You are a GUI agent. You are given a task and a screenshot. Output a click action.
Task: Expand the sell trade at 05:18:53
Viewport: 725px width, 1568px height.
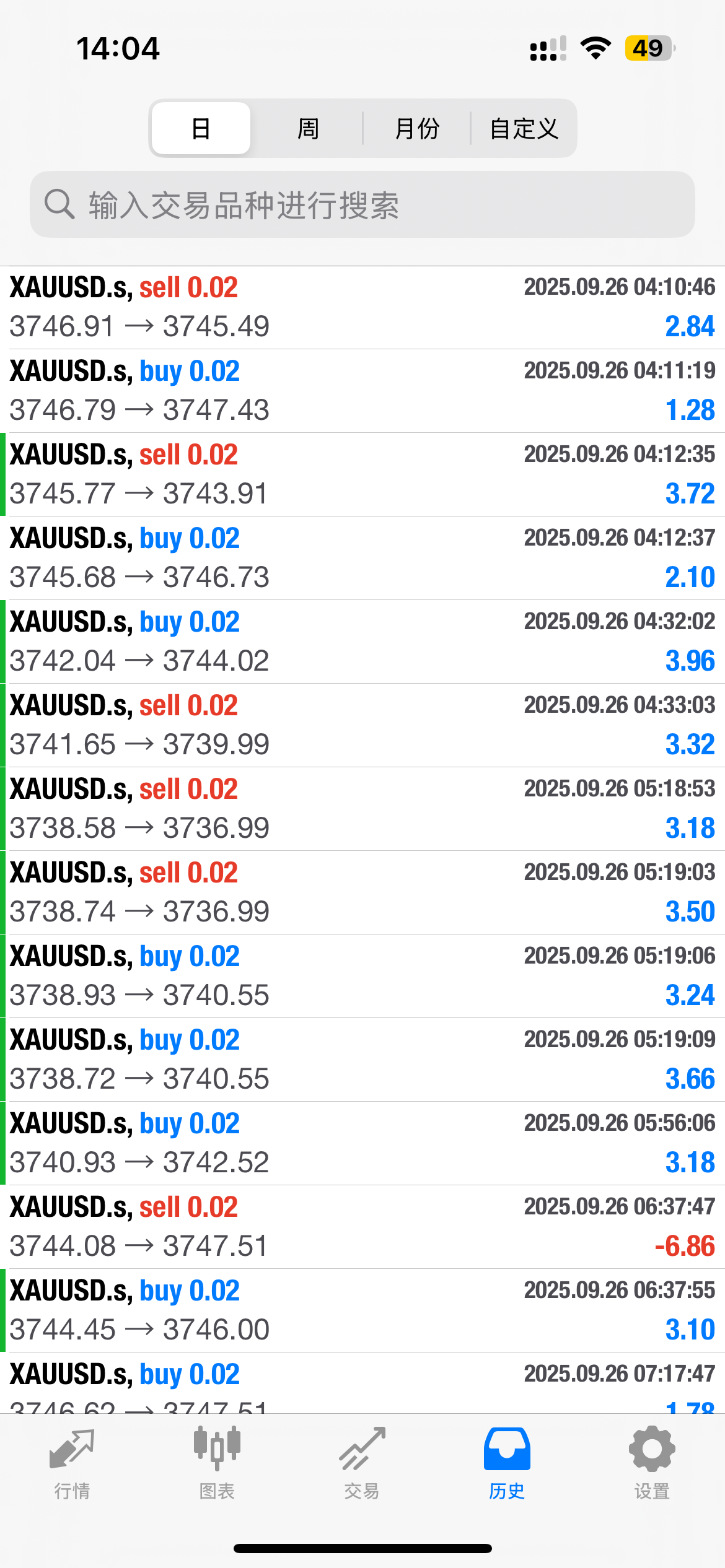362,809
